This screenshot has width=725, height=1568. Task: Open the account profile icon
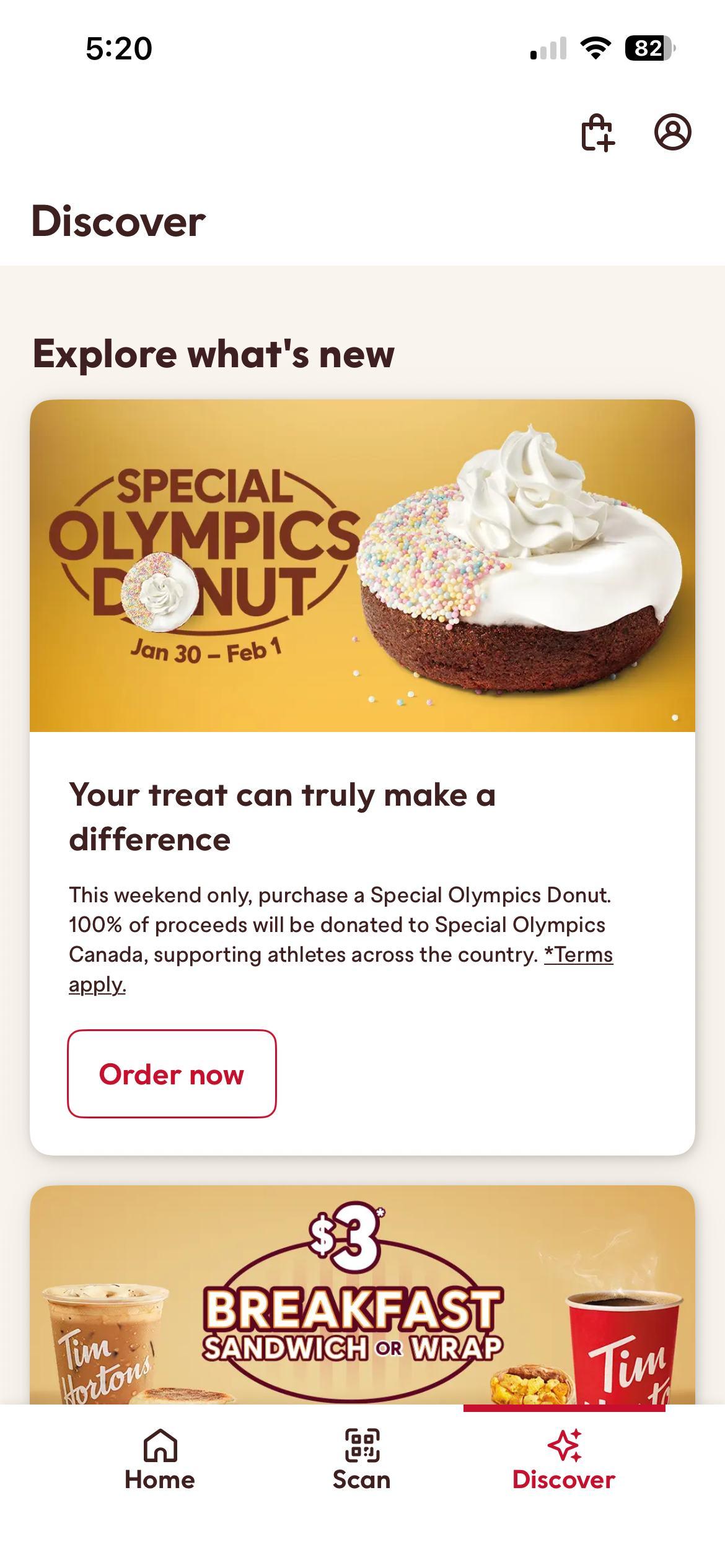[x=672, y=132]
